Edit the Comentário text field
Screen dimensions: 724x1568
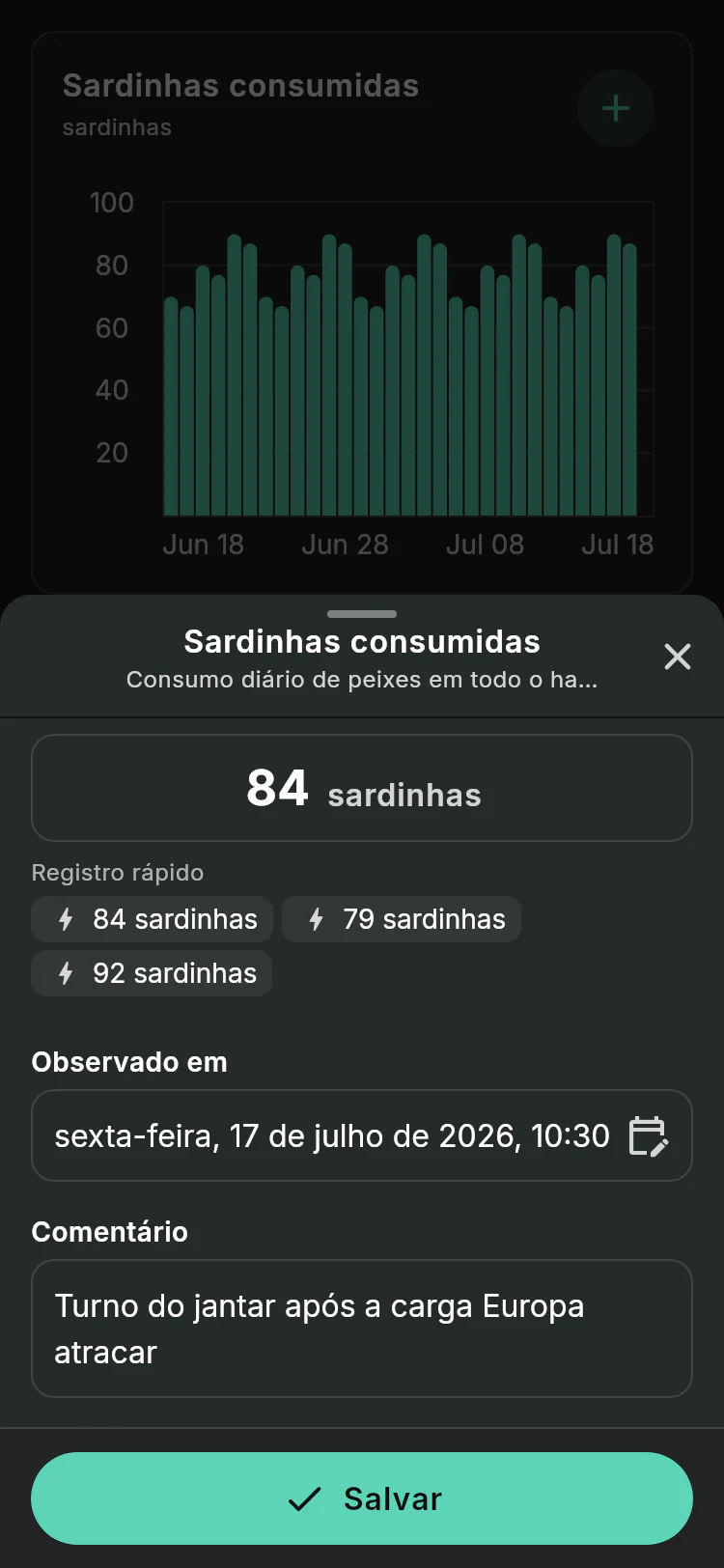click(362, 1329)
